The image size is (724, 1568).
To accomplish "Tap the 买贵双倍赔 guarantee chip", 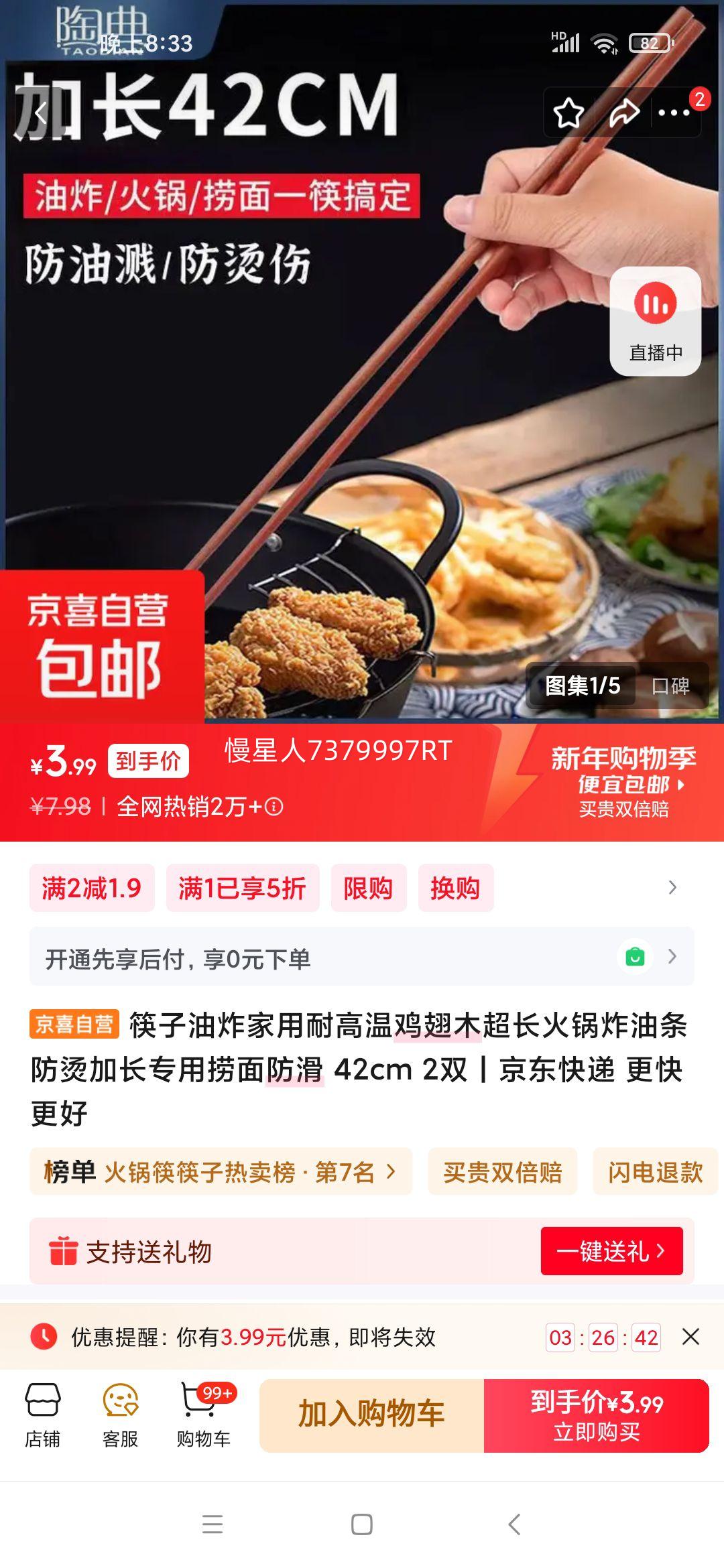I will [502, 1172].
